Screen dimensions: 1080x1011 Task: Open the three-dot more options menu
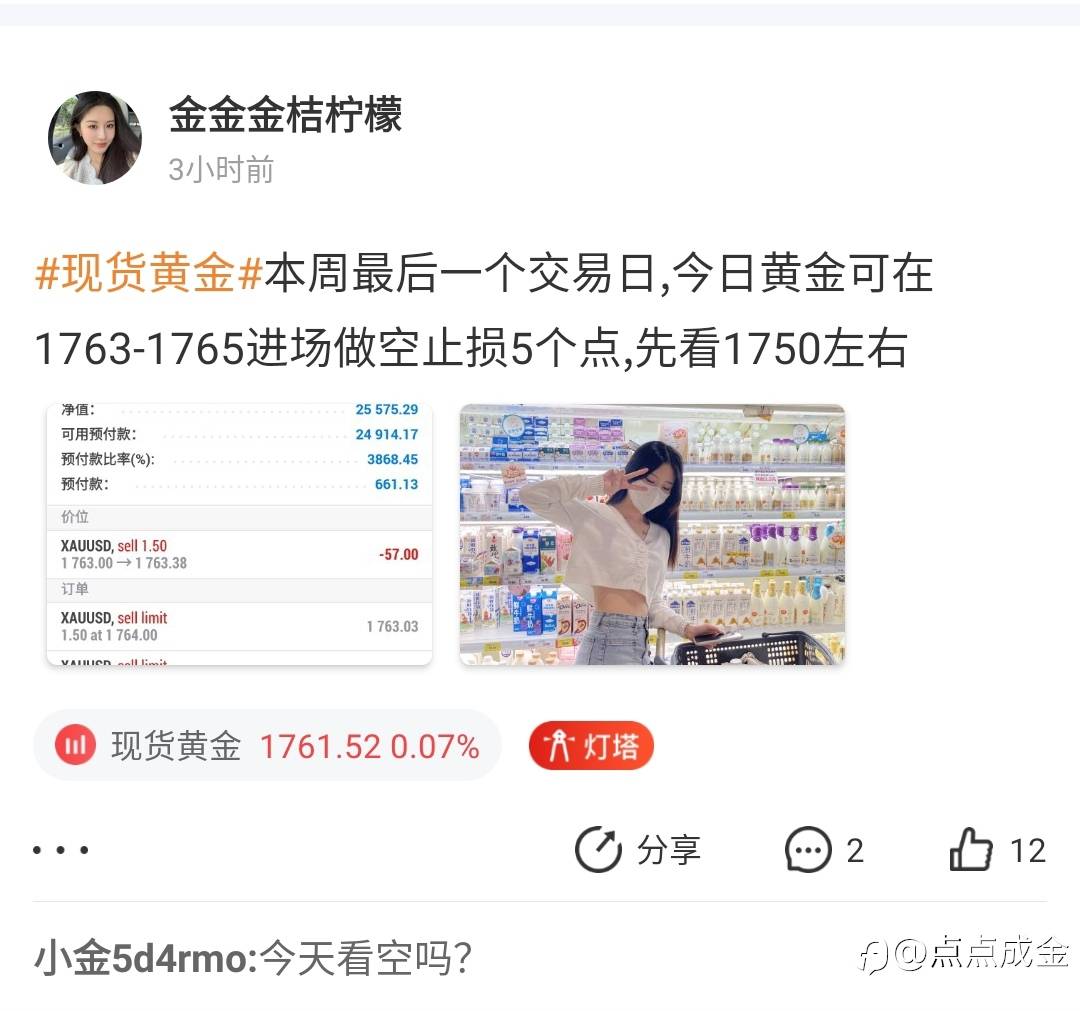click(60, 851)
